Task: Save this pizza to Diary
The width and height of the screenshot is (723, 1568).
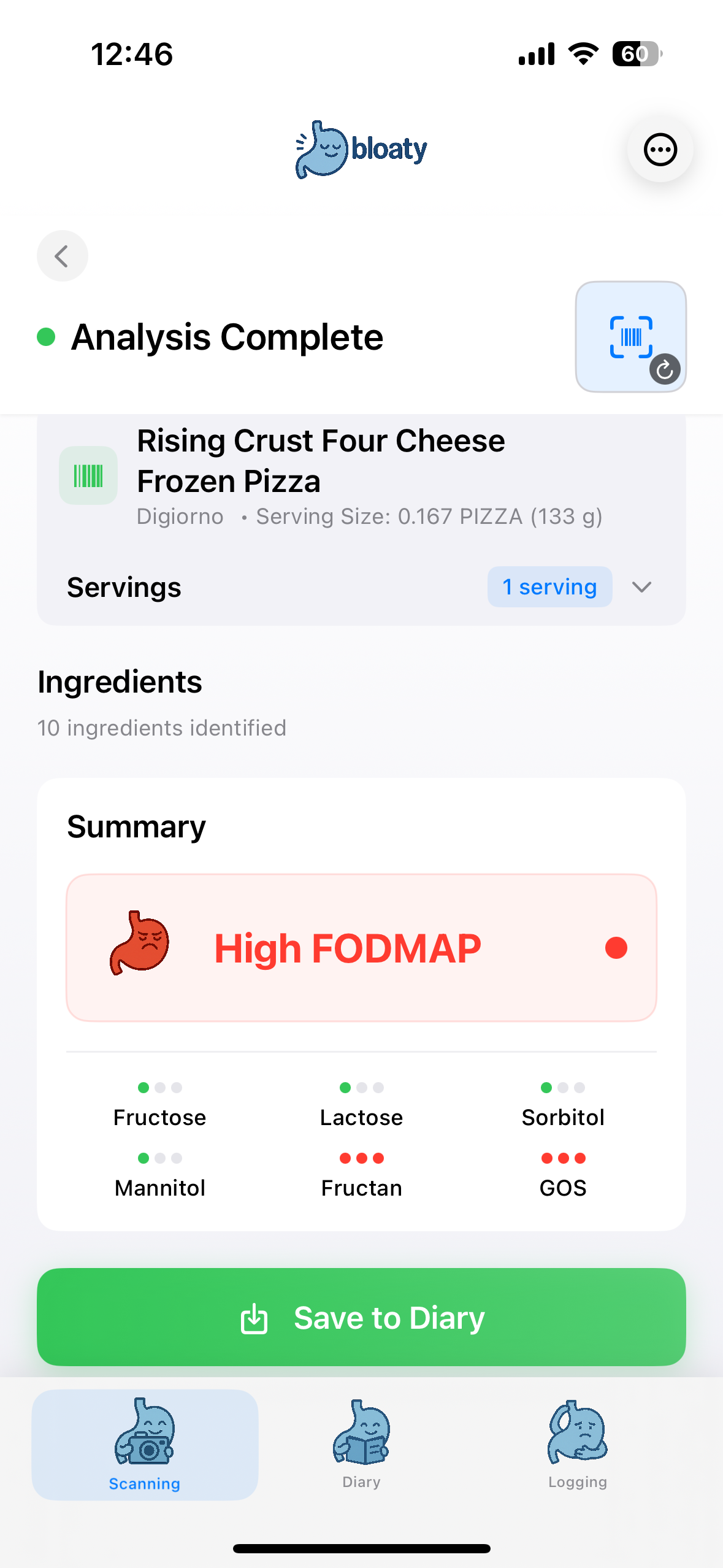Action: point(361,1317)
